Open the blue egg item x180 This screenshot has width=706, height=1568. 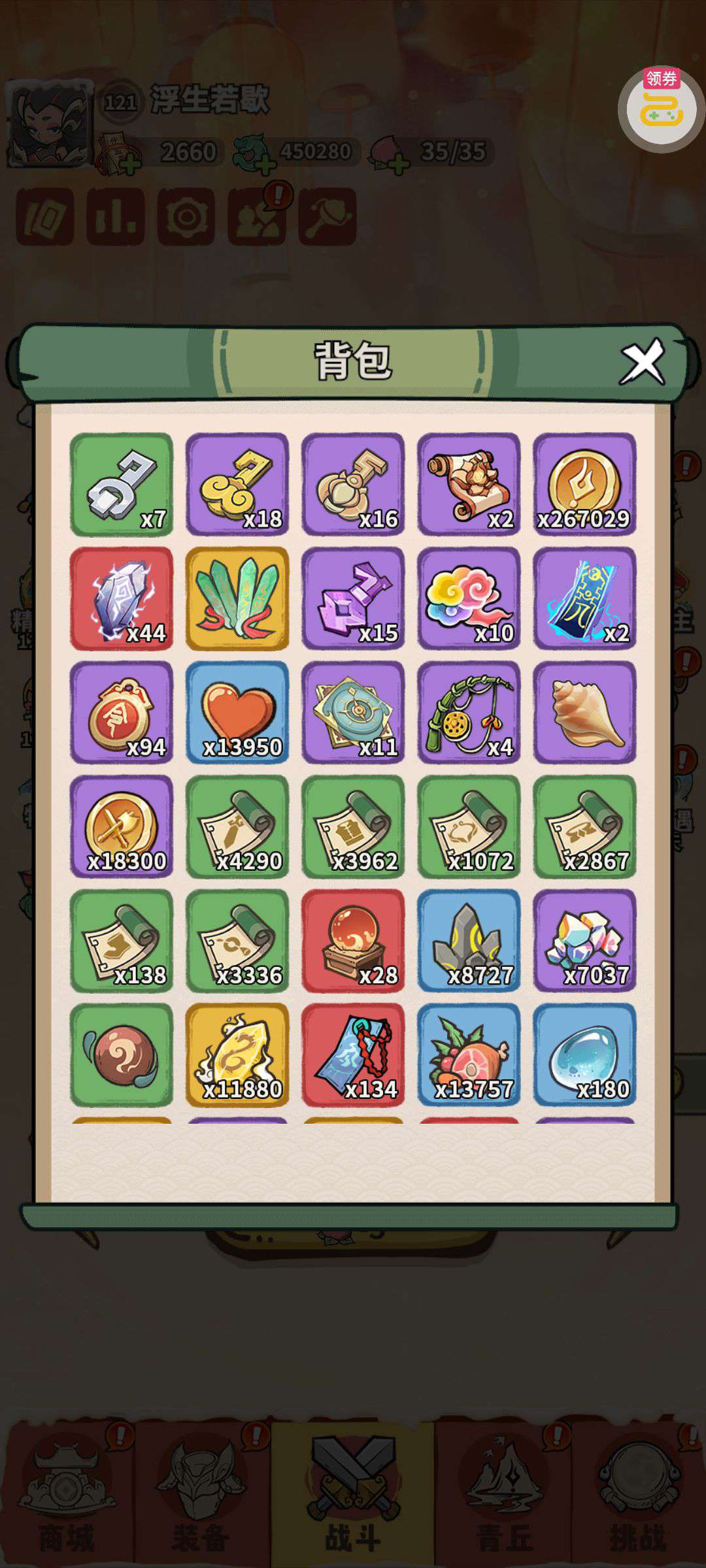[584, 1054]
